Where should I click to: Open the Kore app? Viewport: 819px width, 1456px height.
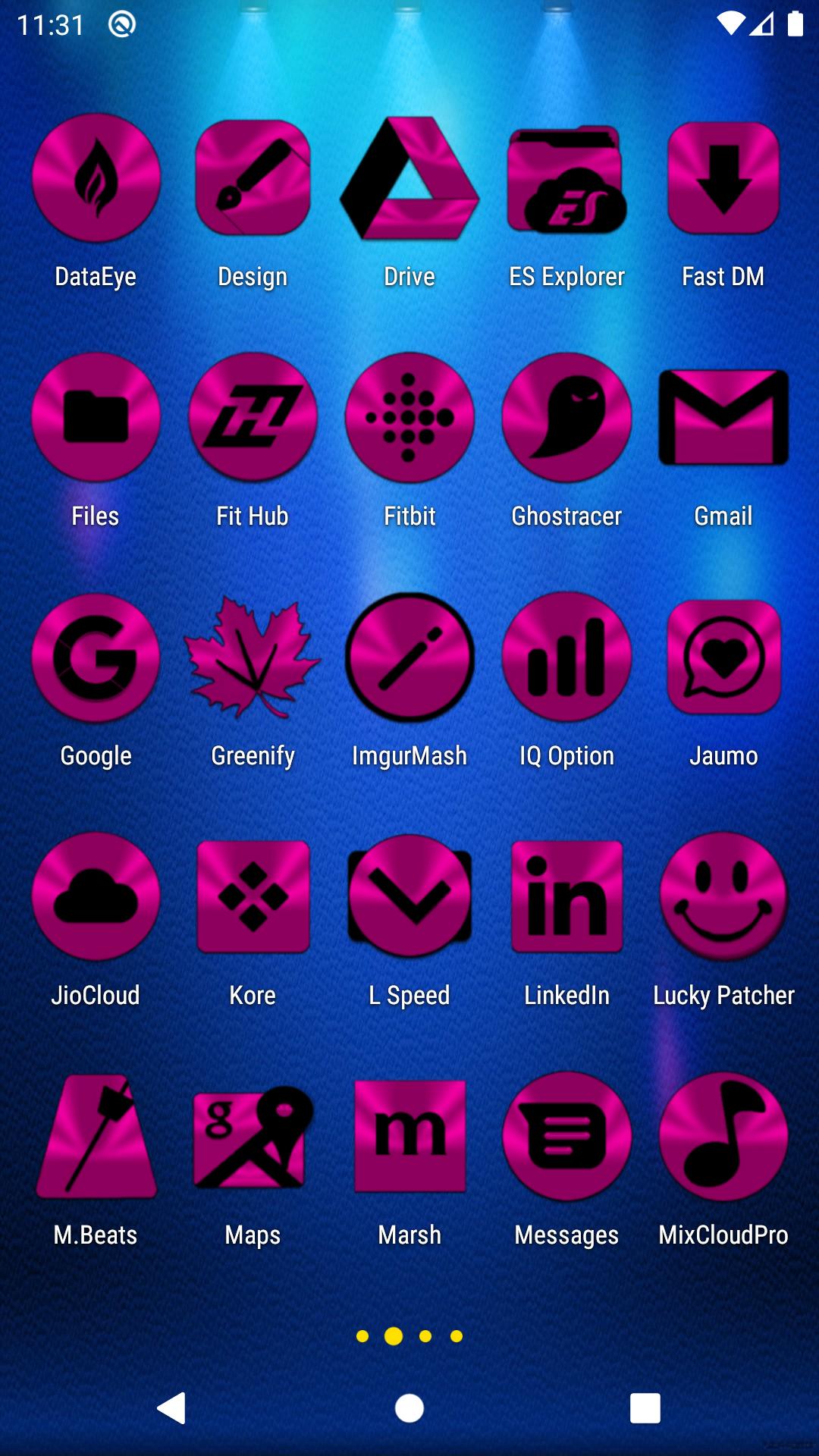point(253,896)
